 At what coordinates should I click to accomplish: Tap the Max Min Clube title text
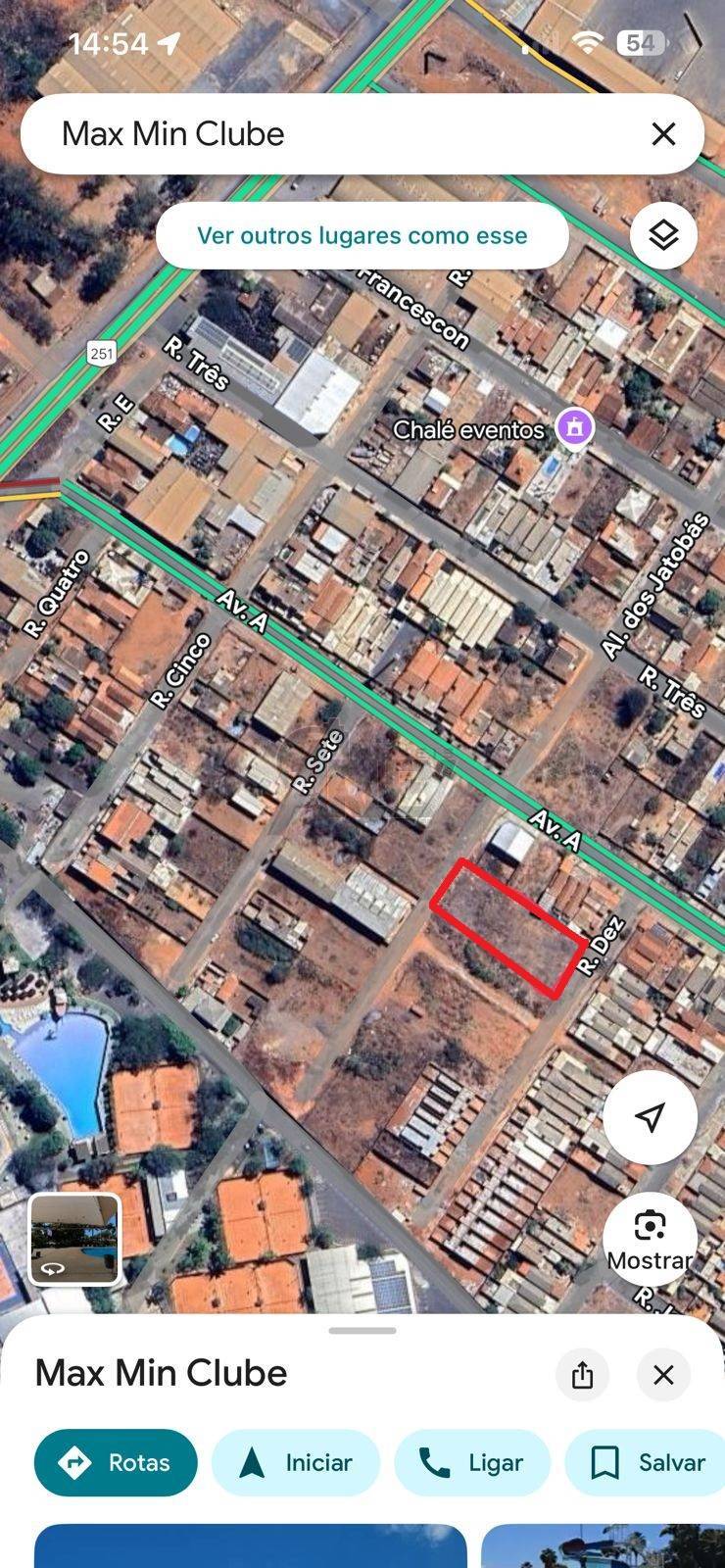pos(159,1373)
